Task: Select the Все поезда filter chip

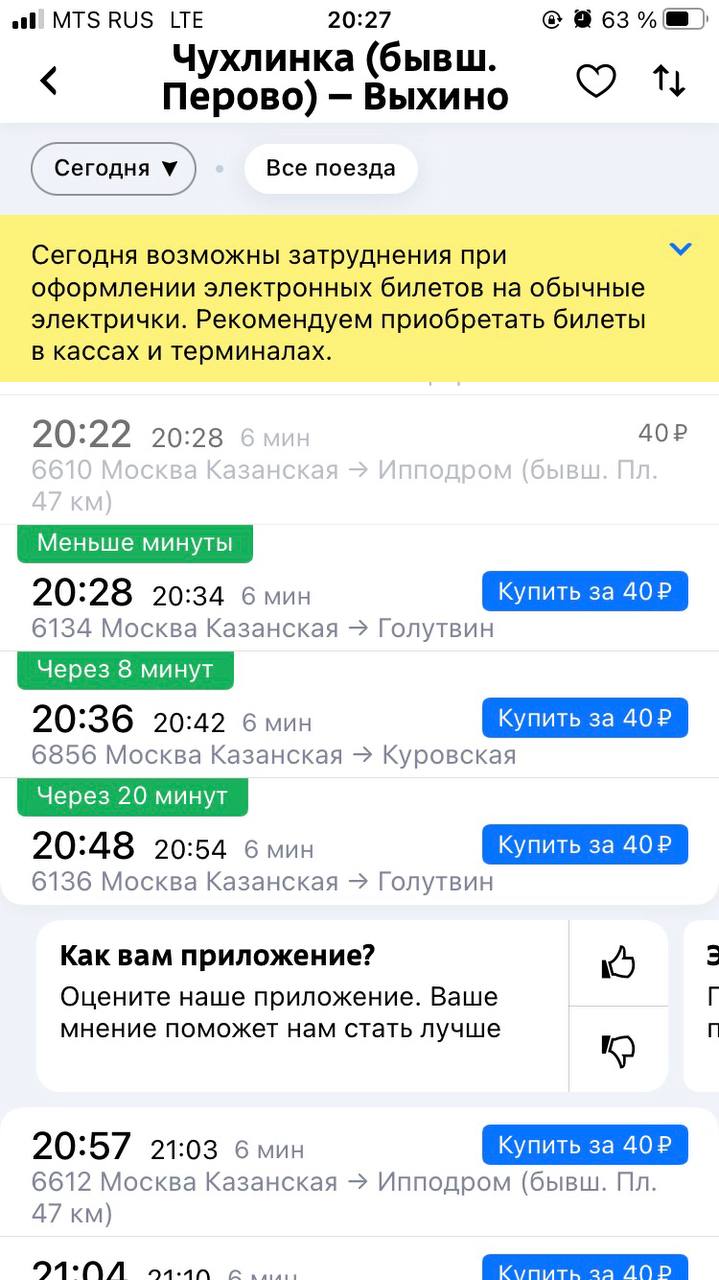Action: click(x=331, y=168)
